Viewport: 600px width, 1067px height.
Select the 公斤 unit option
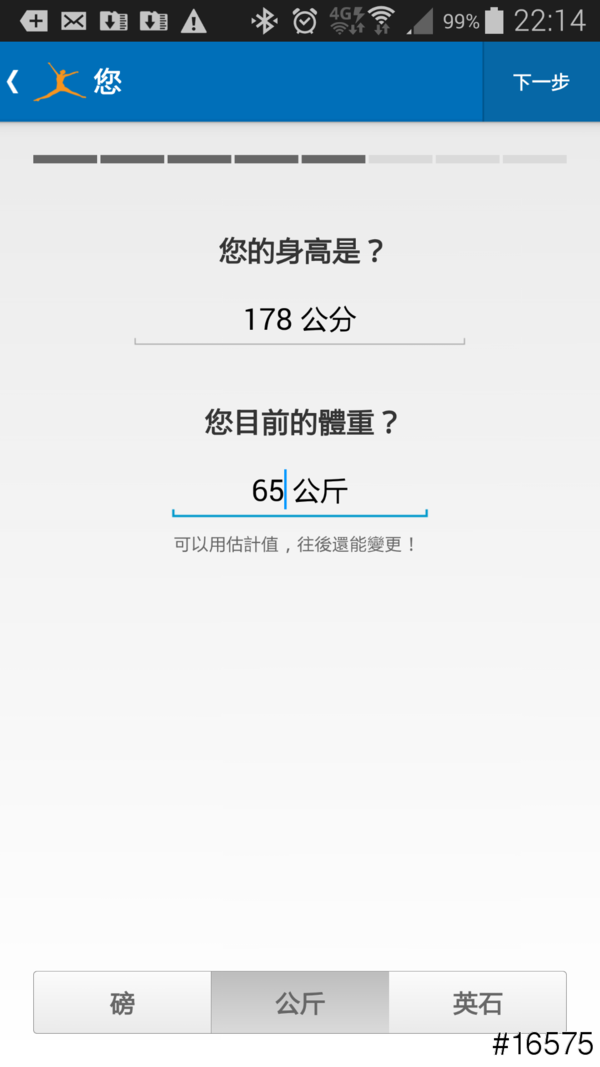coord(300,1002)
